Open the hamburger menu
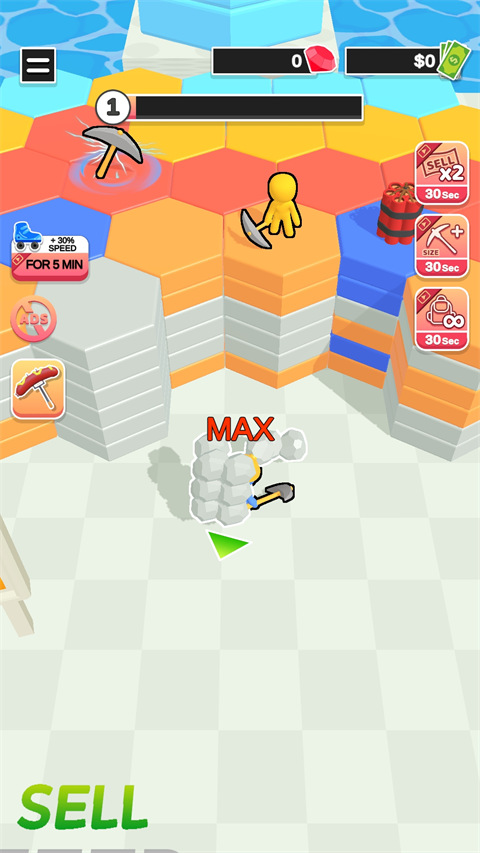 (38, 65)
